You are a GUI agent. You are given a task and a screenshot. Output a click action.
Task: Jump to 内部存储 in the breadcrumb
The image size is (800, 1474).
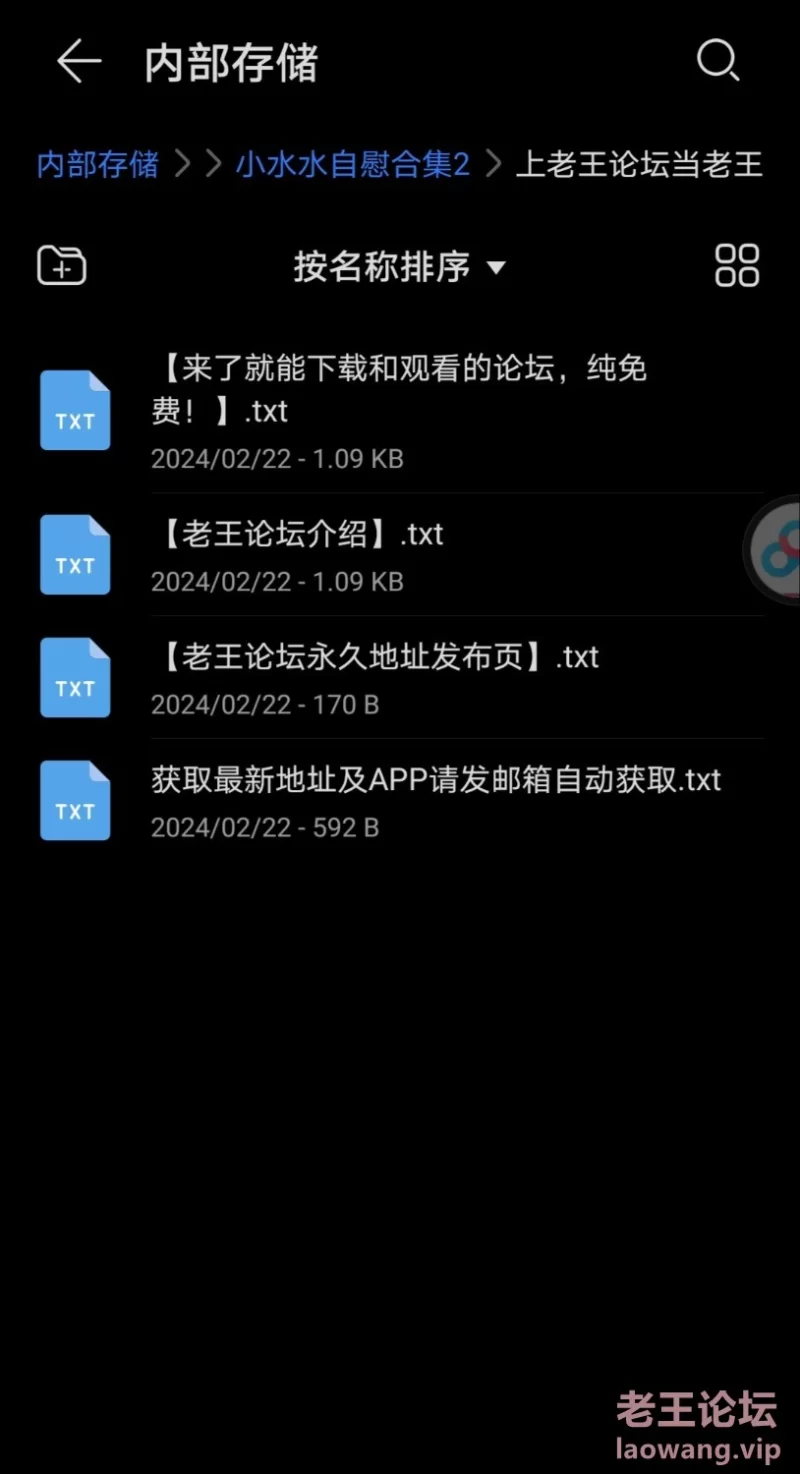[98, 164]
